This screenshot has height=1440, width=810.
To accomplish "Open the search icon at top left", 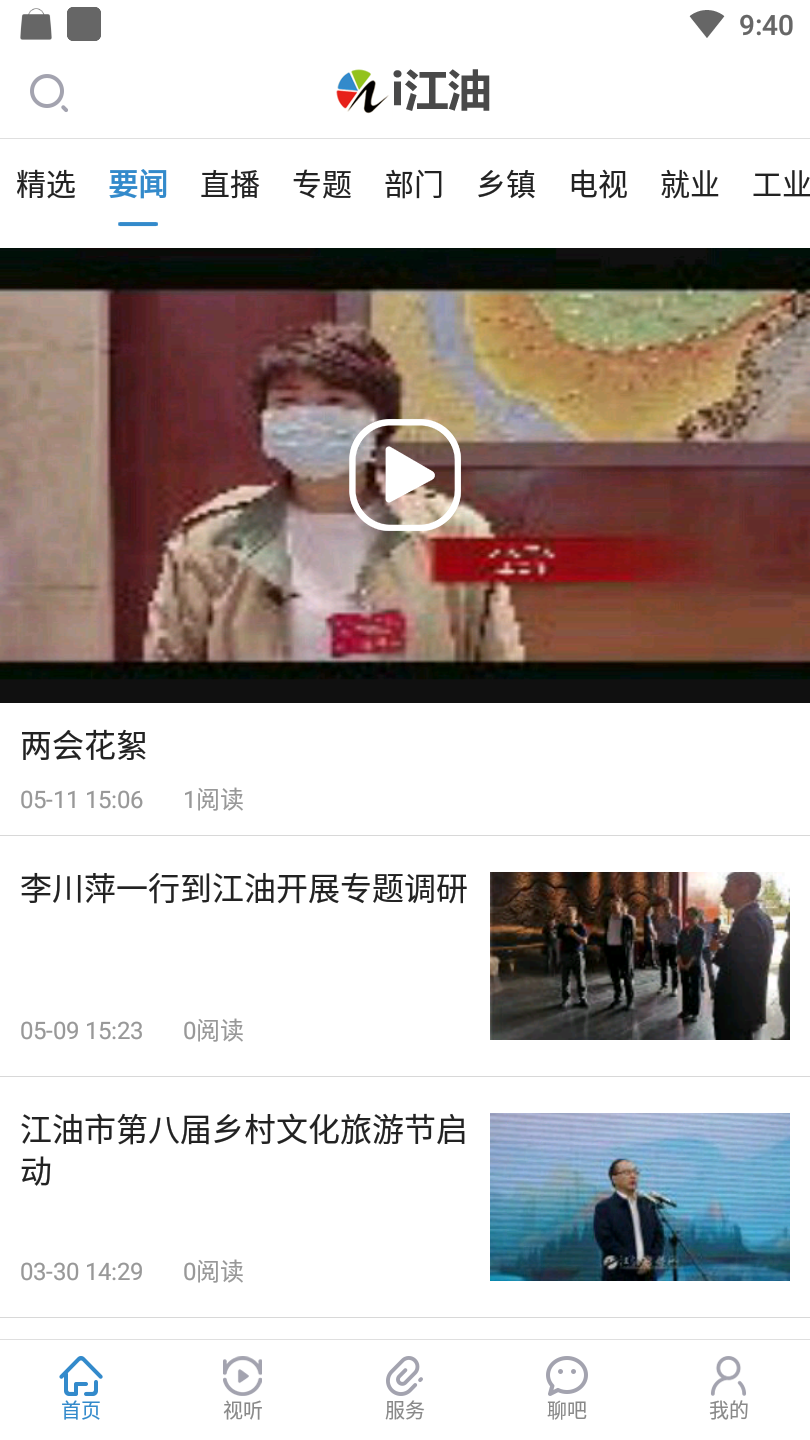I will tap(48, 92).
